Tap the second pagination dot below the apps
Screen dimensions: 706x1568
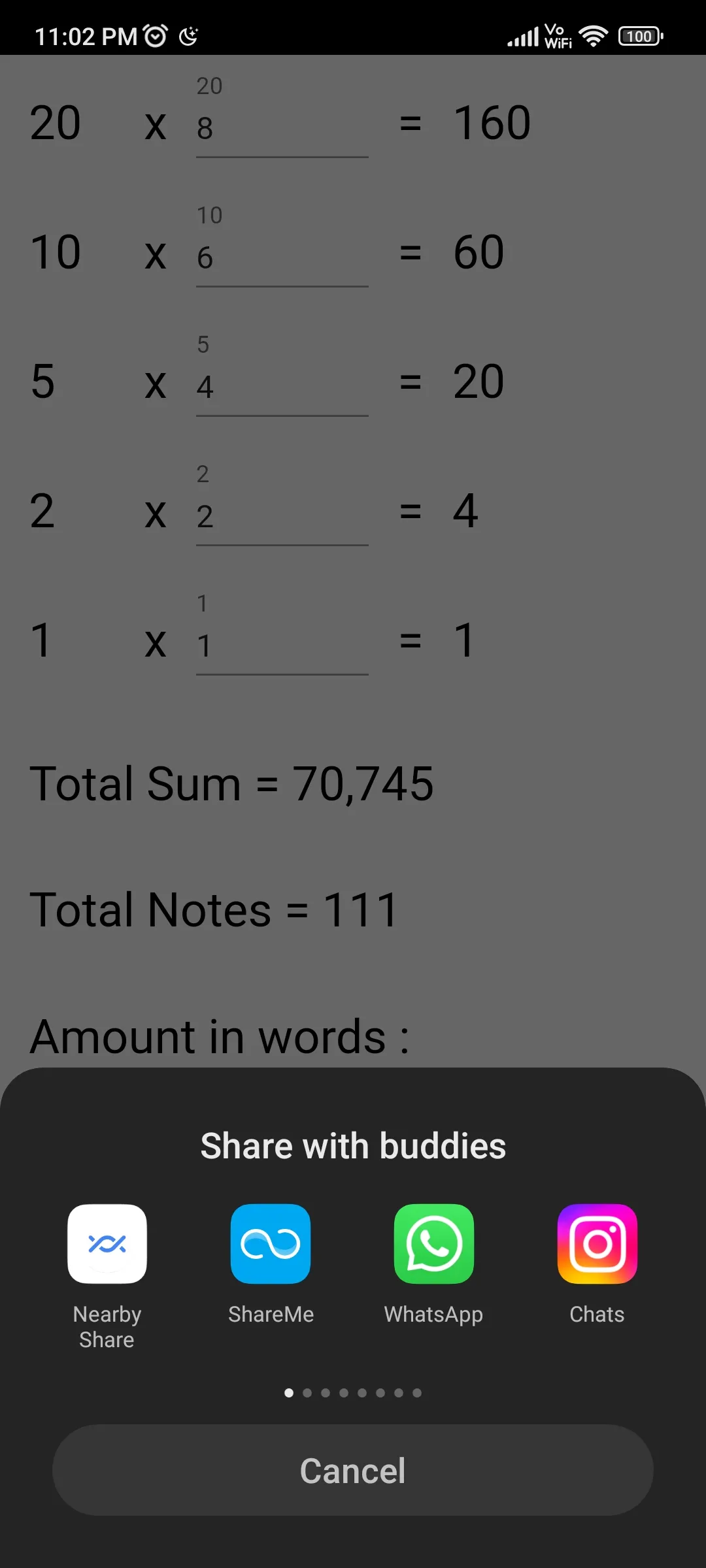(308, 1392)
